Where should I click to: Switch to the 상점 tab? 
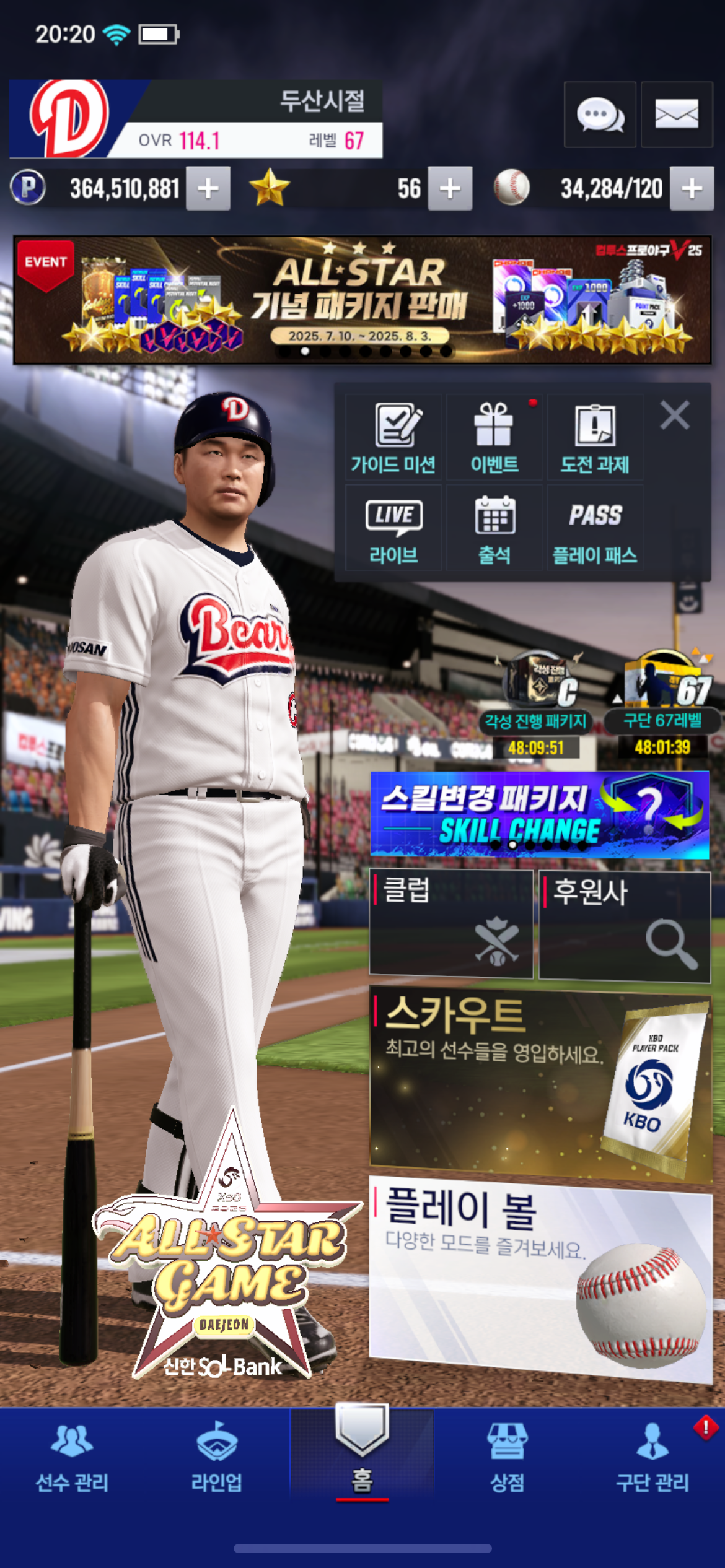pos(507,1458)
